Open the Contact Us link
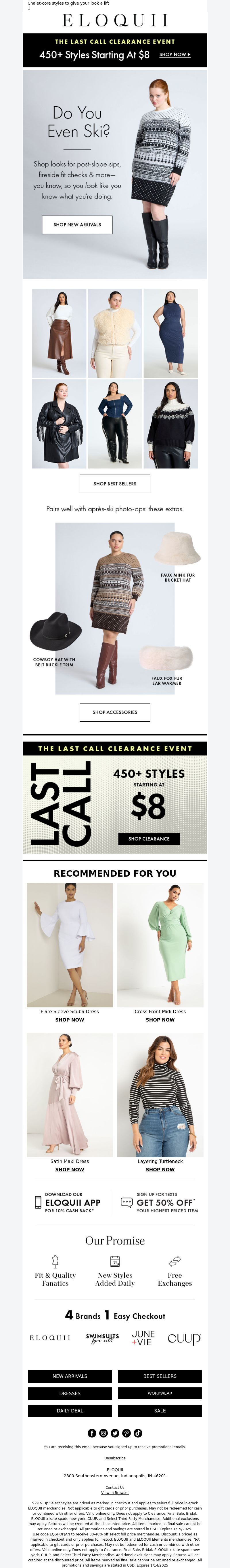This screenshot has width=230, height=1568. (115, 1487)
